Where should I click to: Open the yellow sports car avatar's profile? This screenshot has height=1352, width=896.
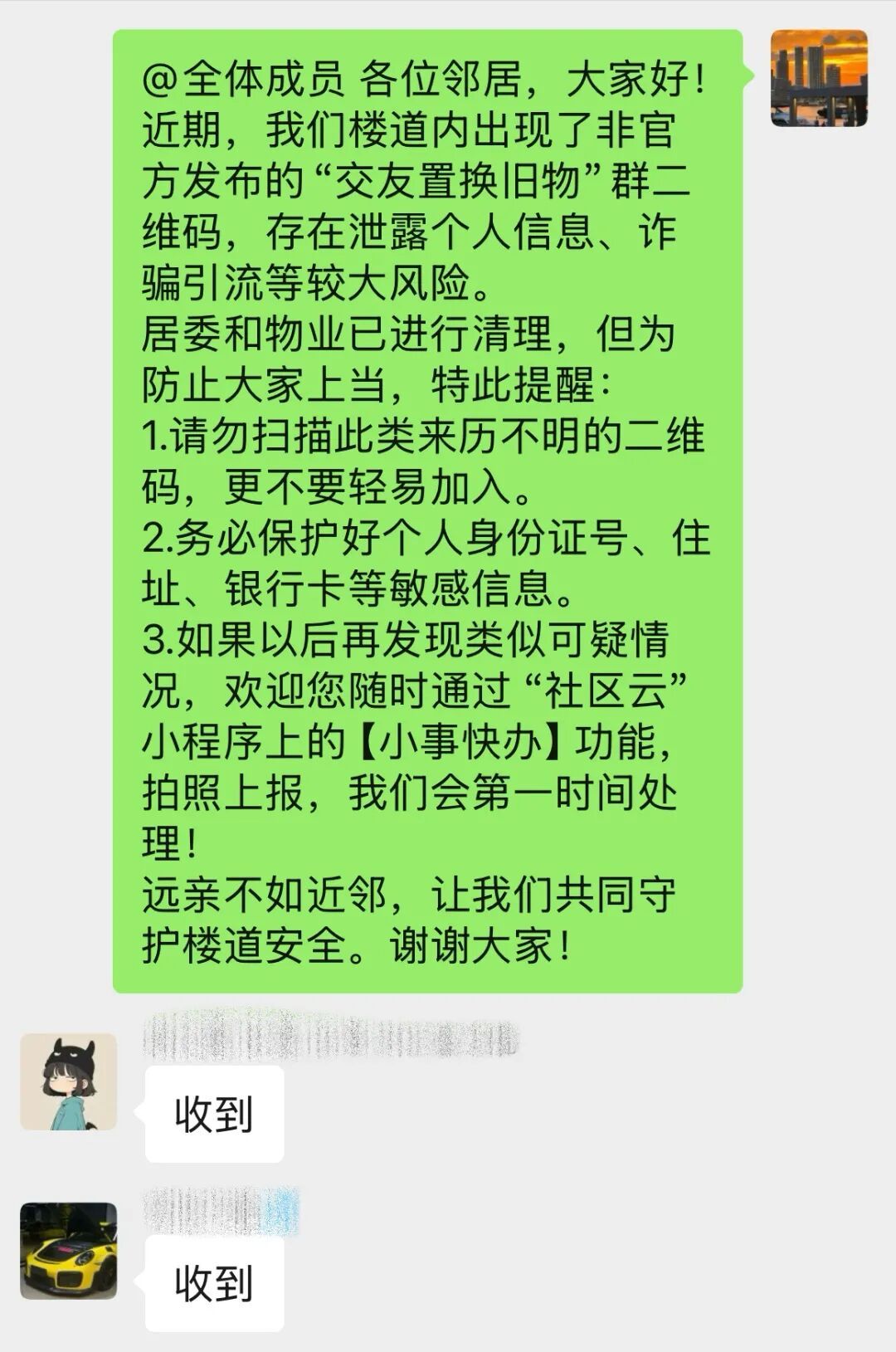69,1251
